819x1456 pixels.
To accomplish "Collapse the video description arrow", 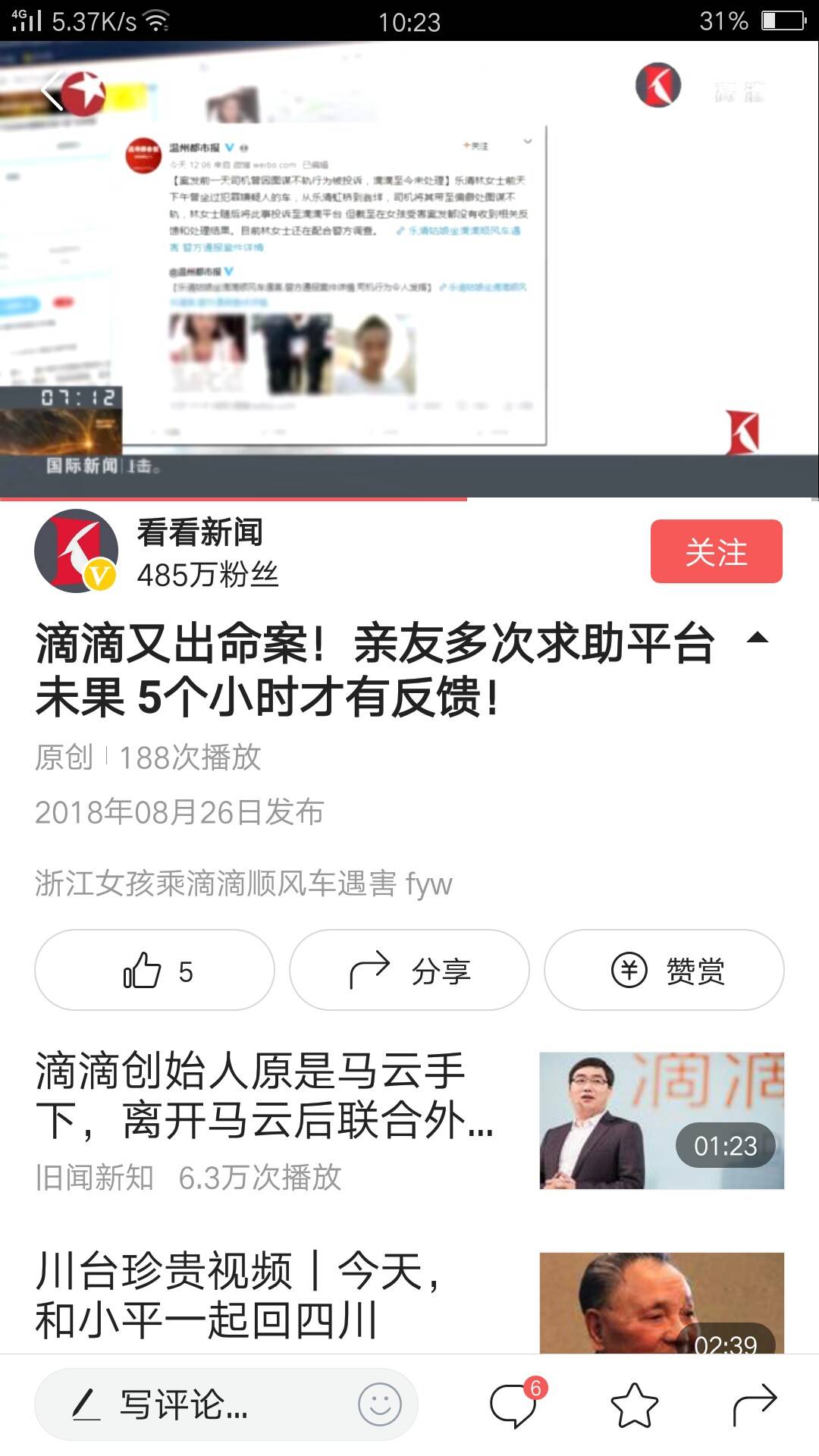I will pyautogui.click(x=757, y=639).
